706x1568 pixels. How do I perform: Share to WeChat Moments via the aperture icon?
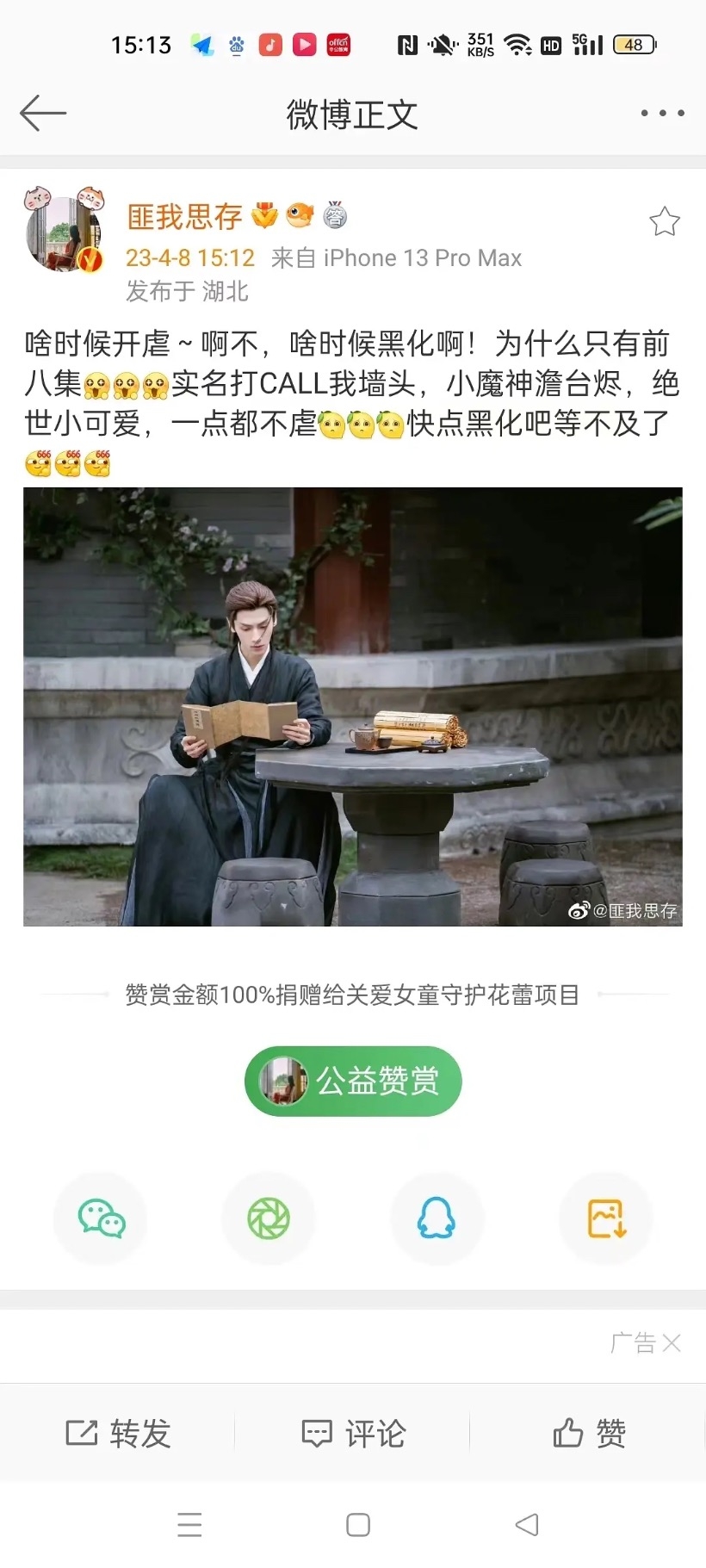point(269,1218)
